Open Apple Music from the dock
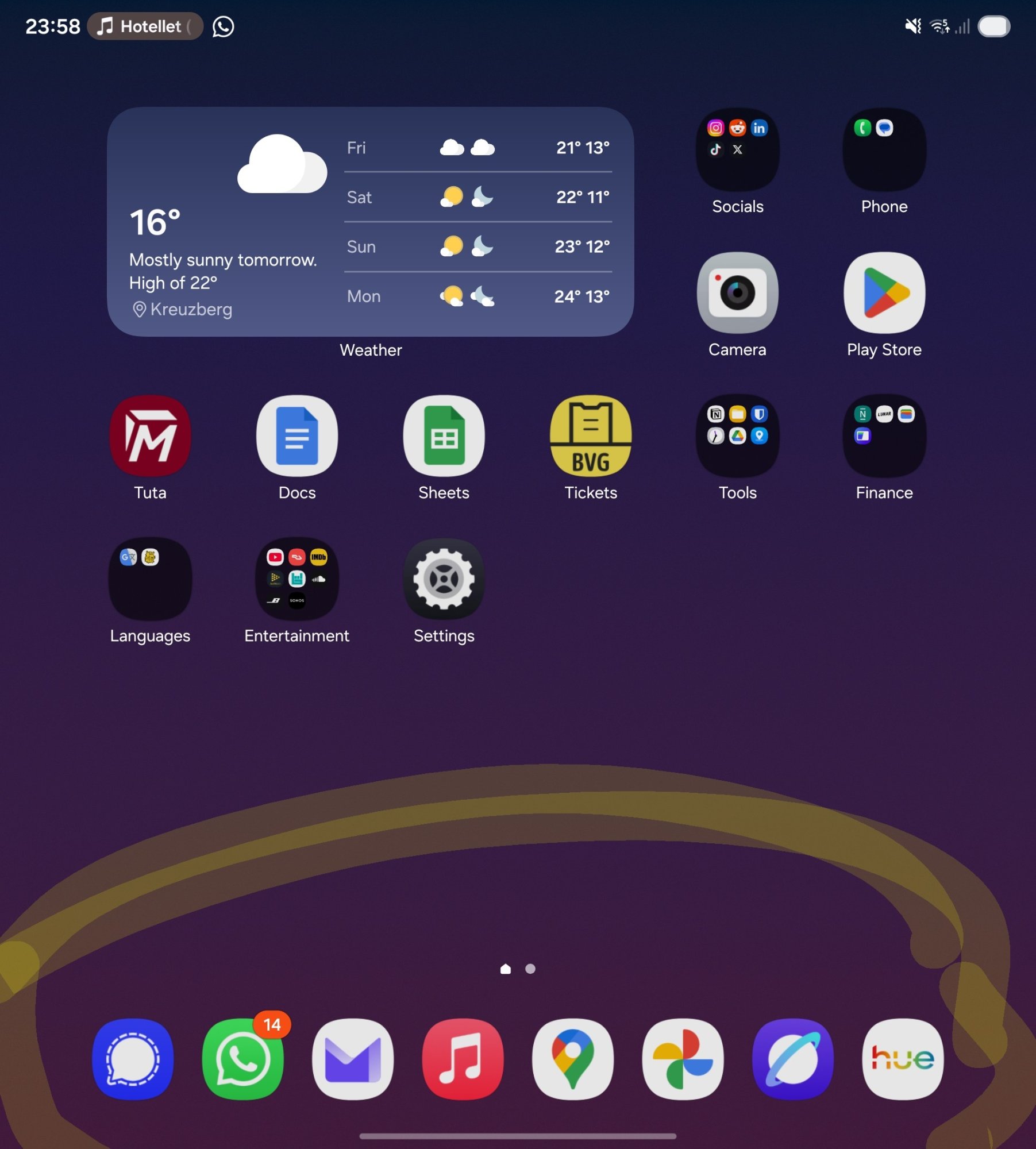1036x1149 pixels. click(x=463, y=1058)
